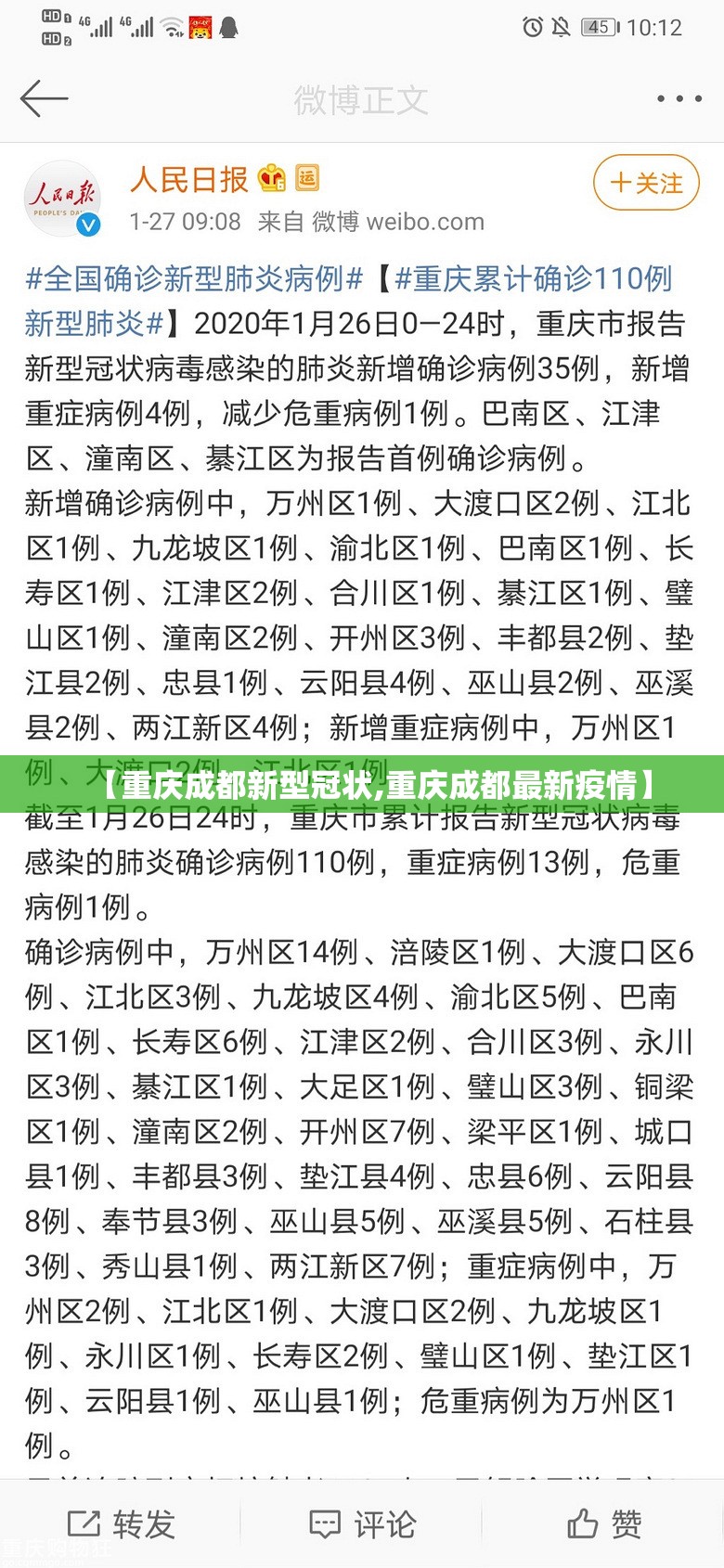Viewport: 724px width, 1568px height.
Task: Open the three-dot overflow menu
Action: [x=679, y=98]
